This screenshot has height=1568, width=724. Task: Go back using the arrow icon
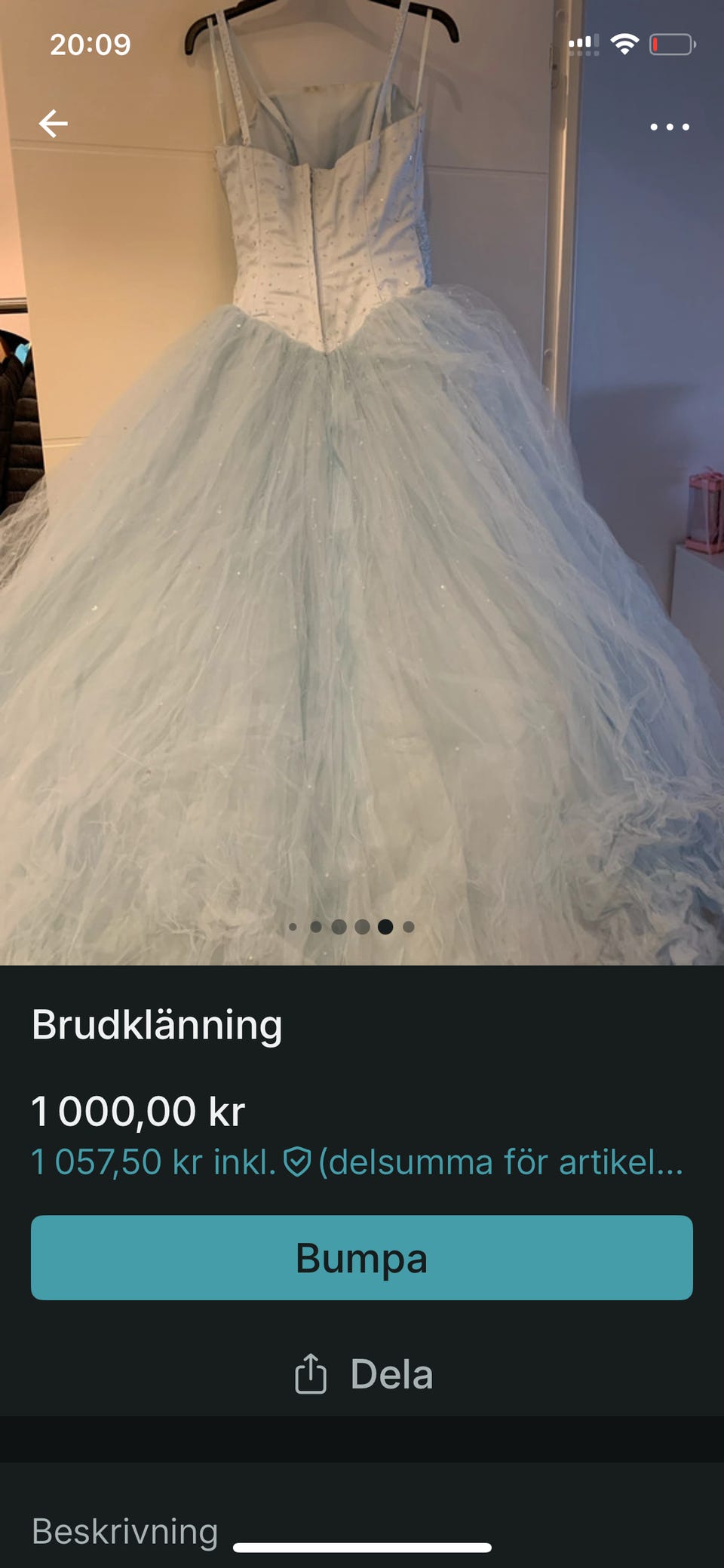click(54, 124)
